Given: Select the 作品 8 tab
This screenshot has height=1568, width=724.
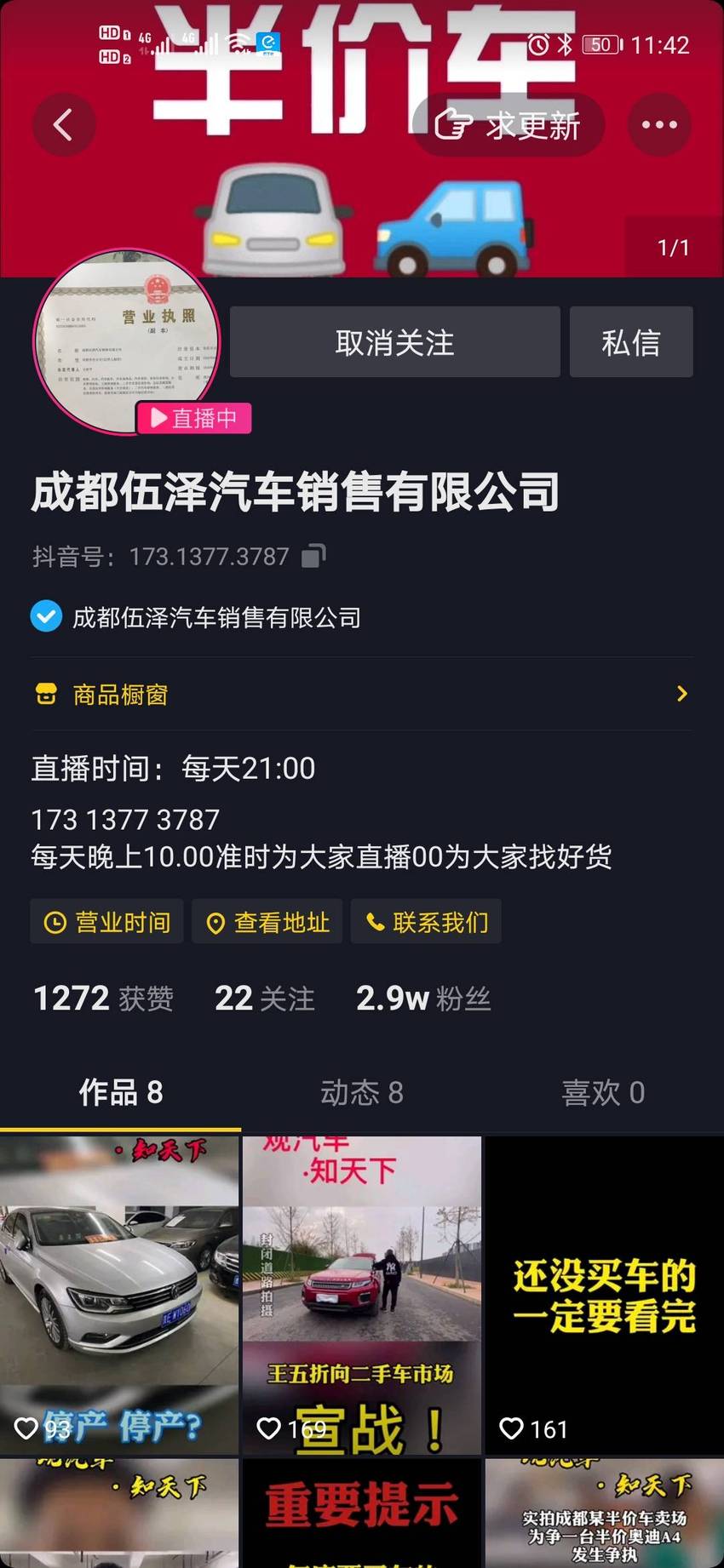Looking at the screenshot, I should point(121,1092).
